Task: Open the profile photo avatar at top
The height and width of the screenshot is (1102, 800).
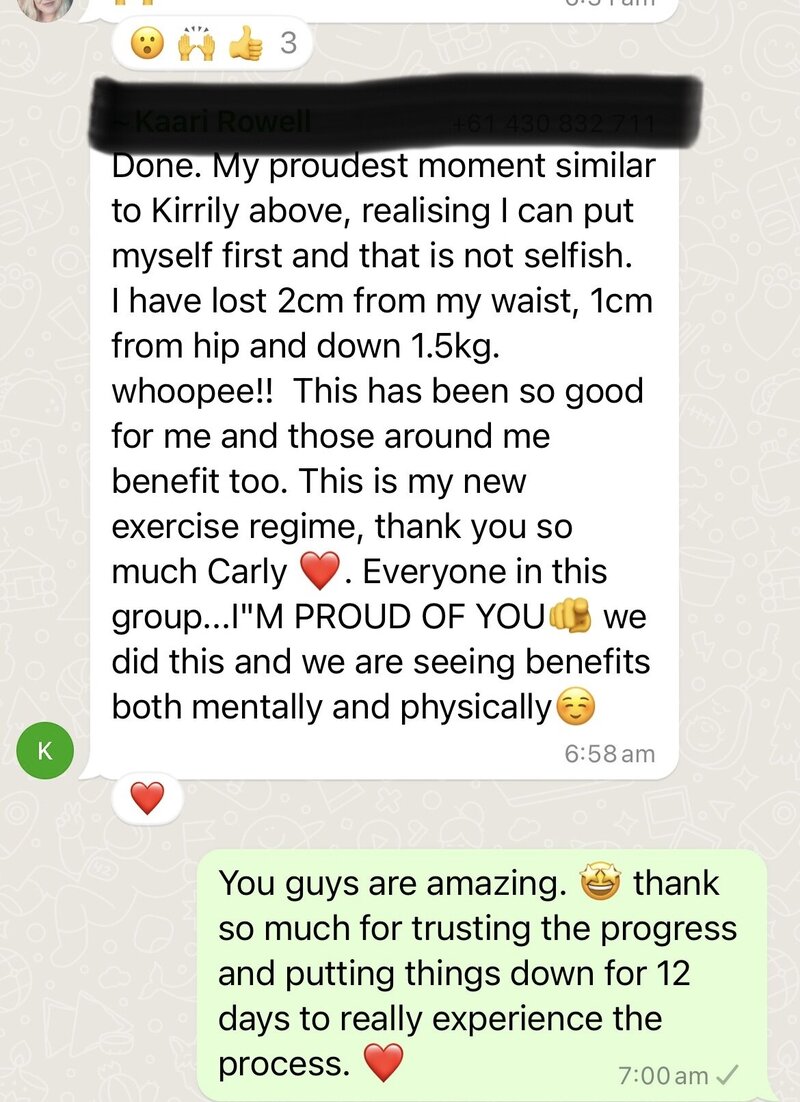Action: point(44,8)
